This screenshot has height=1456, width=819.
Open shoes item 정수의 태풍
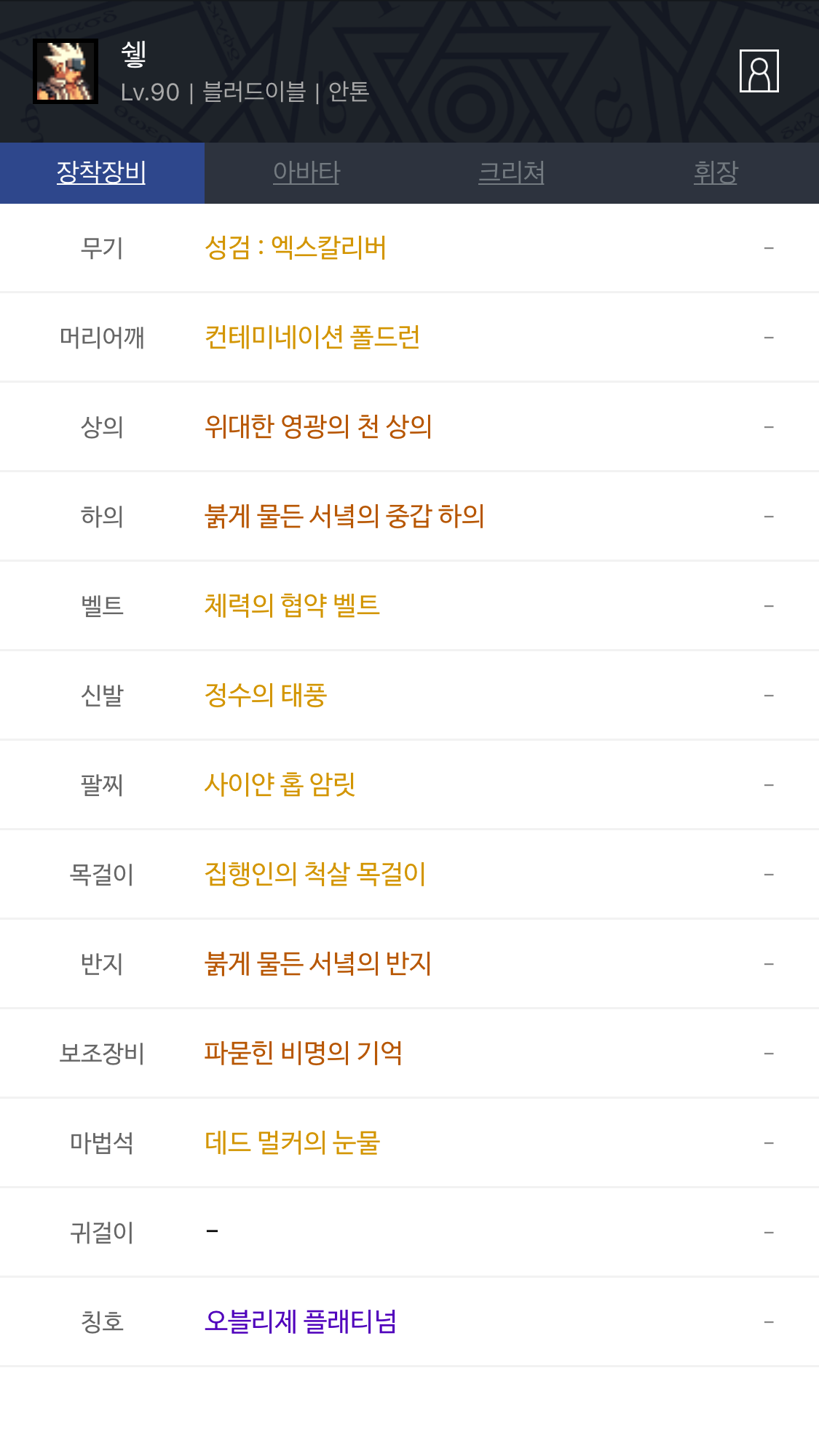tap(266, 695)
